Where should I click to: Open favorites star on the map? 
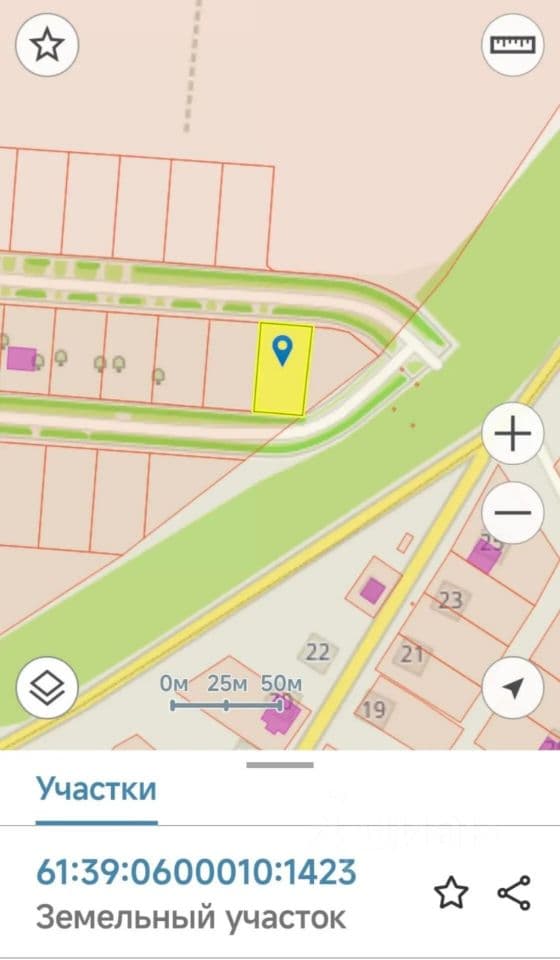tap(47, 45)
